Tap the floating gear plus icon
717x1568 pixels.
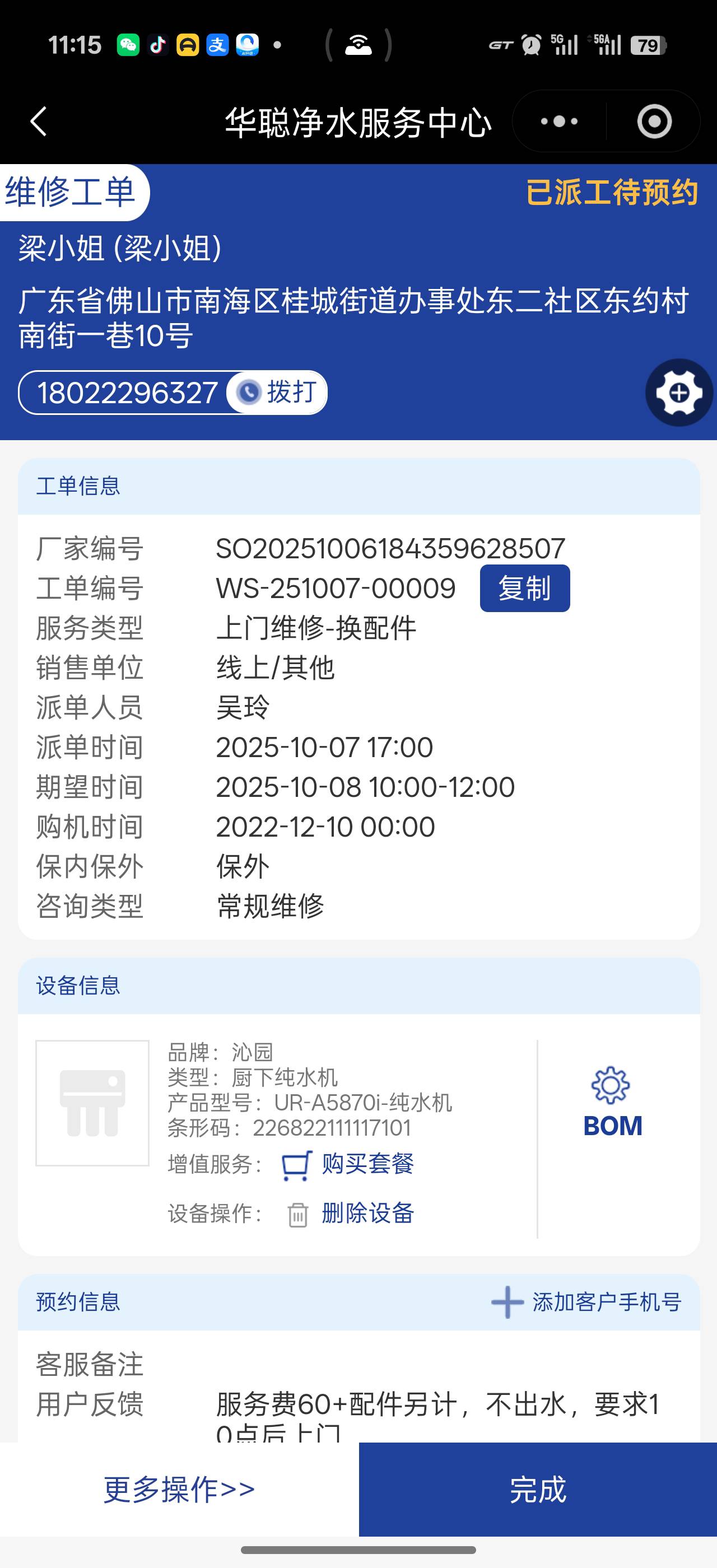pos(679,393)
